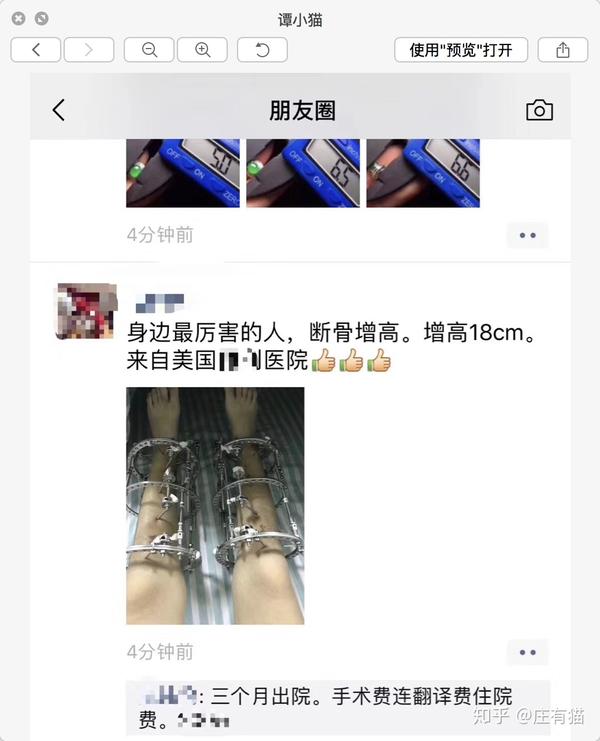Zoom out of the image

pyautogui.click(x=149, y=50)
